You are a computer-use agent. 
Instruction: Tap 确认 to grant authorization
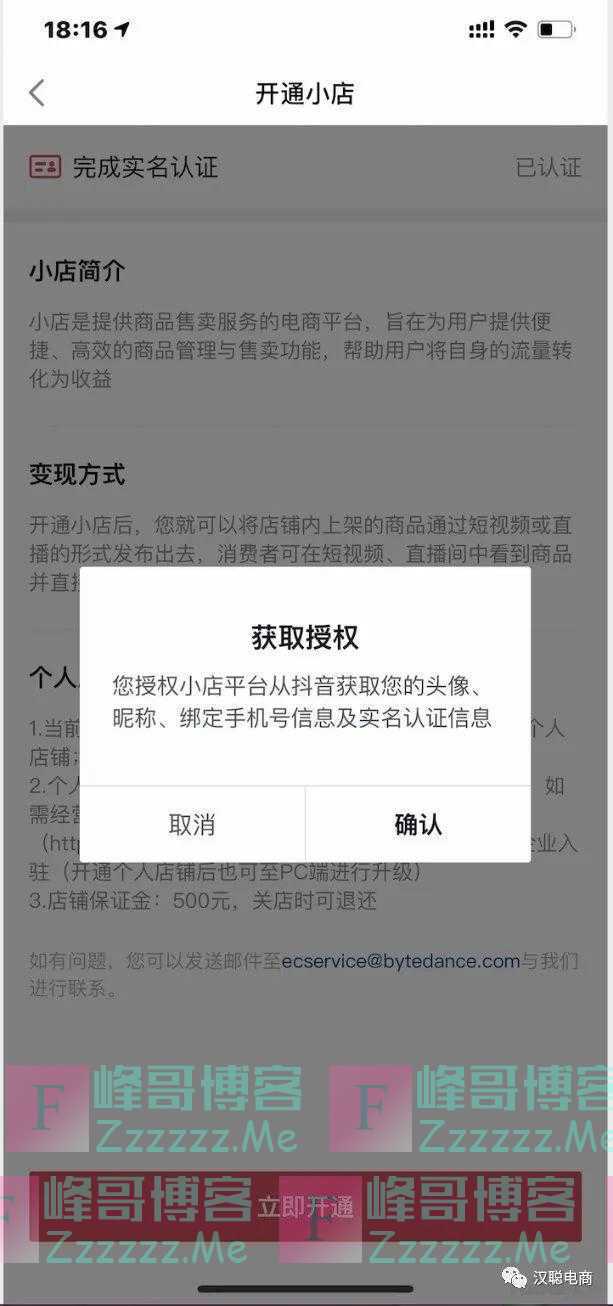pos(418,824)
